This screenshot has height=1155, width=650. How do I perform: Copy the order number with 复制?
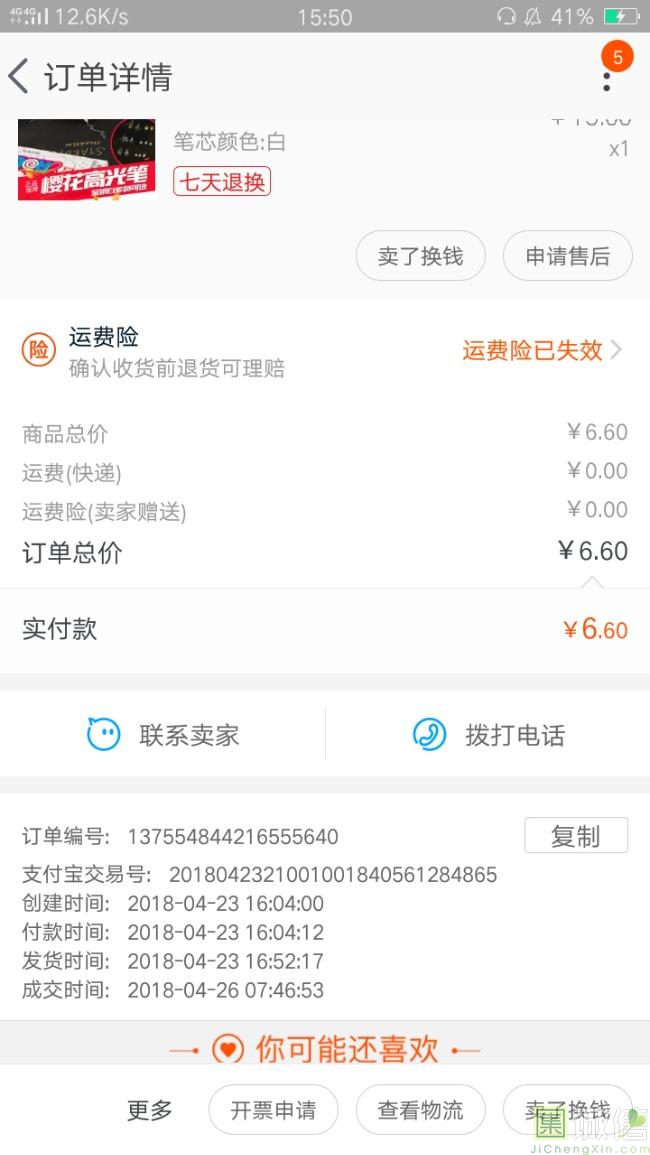pos(575,835)
